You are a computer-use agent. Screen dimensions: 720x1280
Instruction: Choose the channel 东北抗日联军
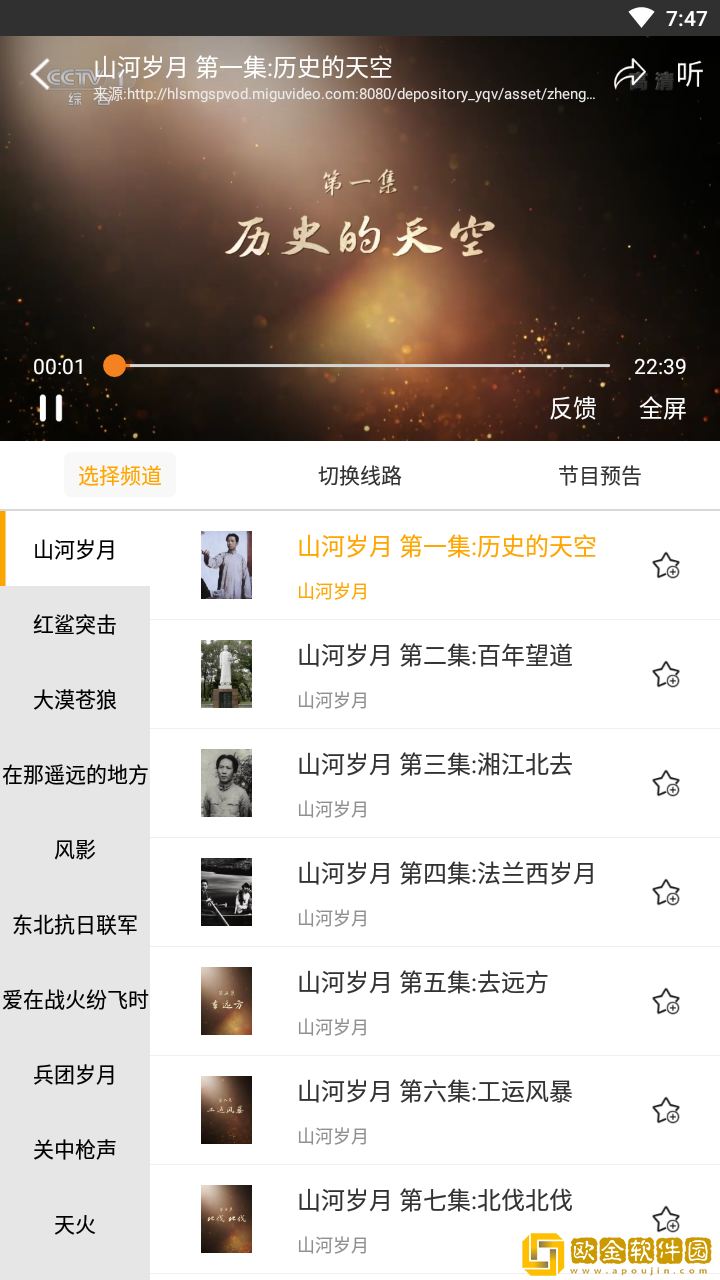coord(75,924)
